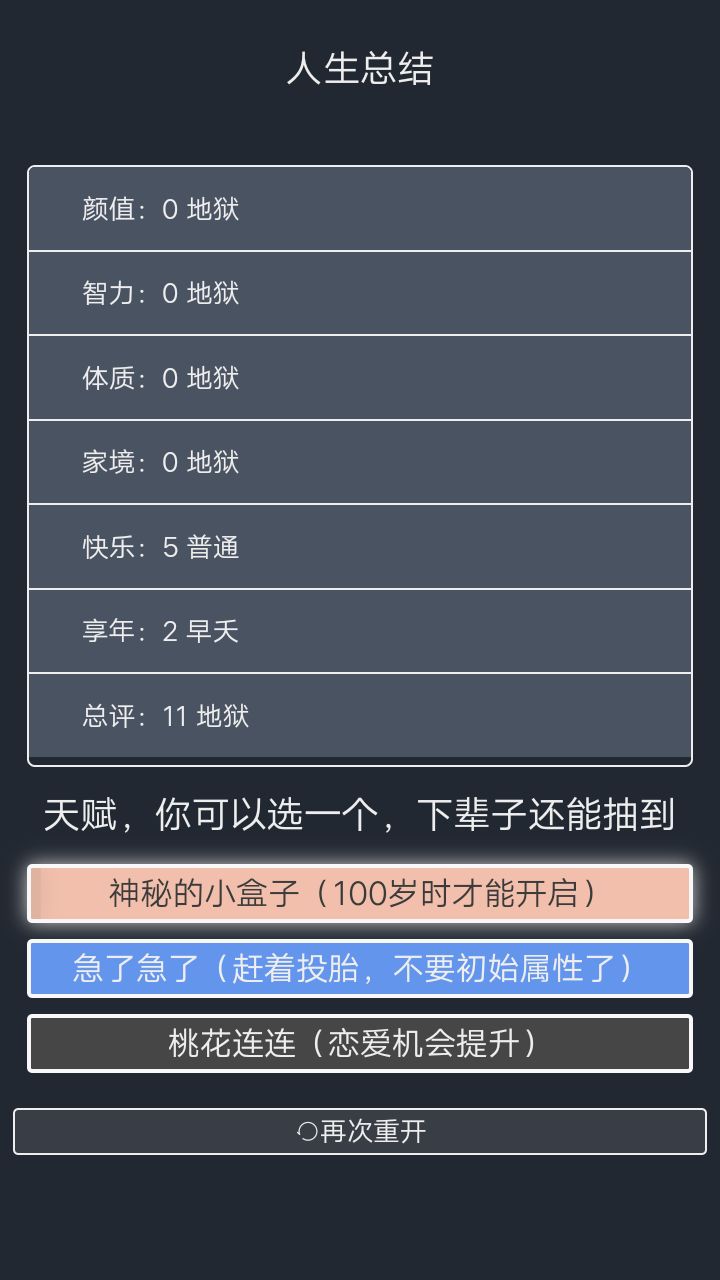
Task: Click the highlighted mystery box talent card
Action: [360, 892]
